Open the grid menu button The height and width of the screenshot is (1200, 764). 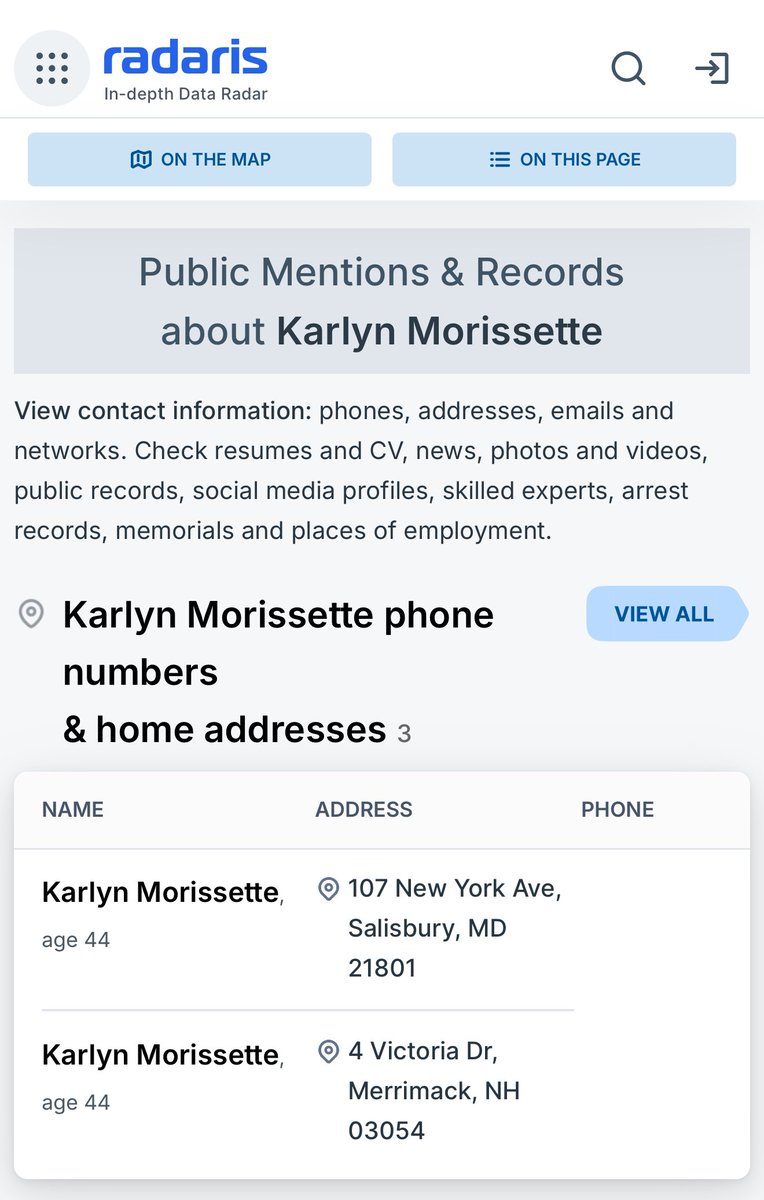pos(51,68)
